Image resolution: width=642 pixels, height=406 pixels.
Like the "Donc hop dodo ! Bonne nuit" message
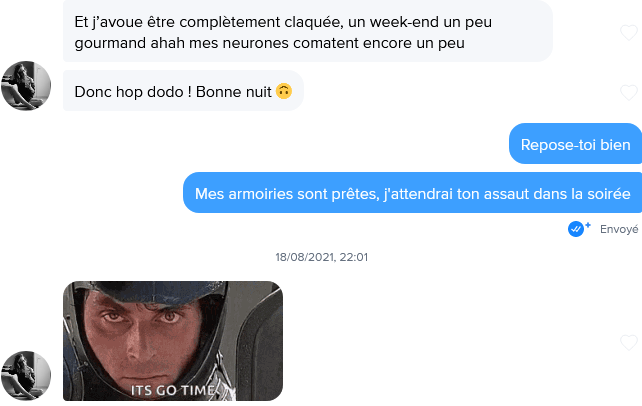[x=628, y=92]
